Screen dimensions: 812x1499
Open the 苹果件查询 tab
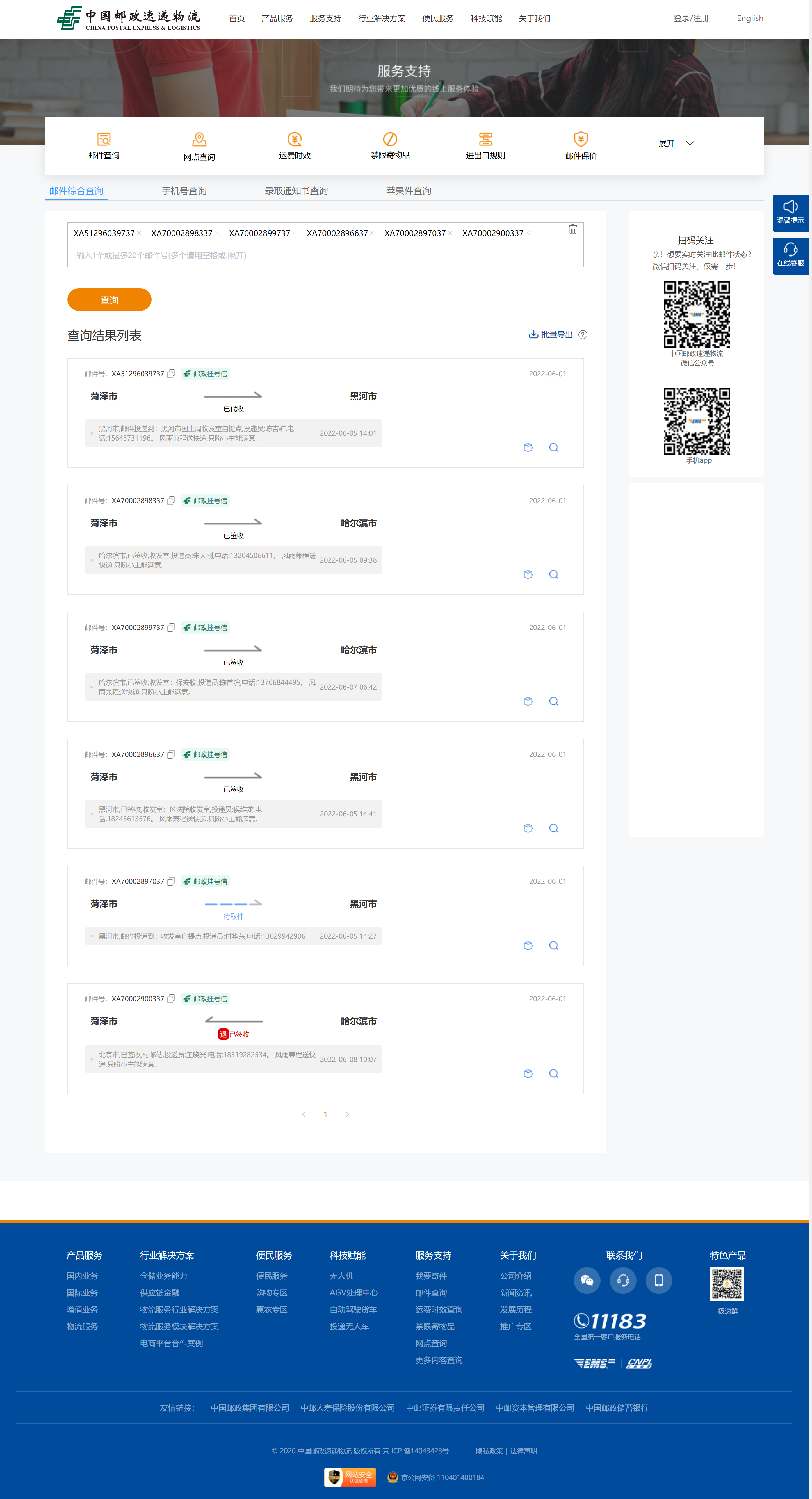(x=409, y=191)
